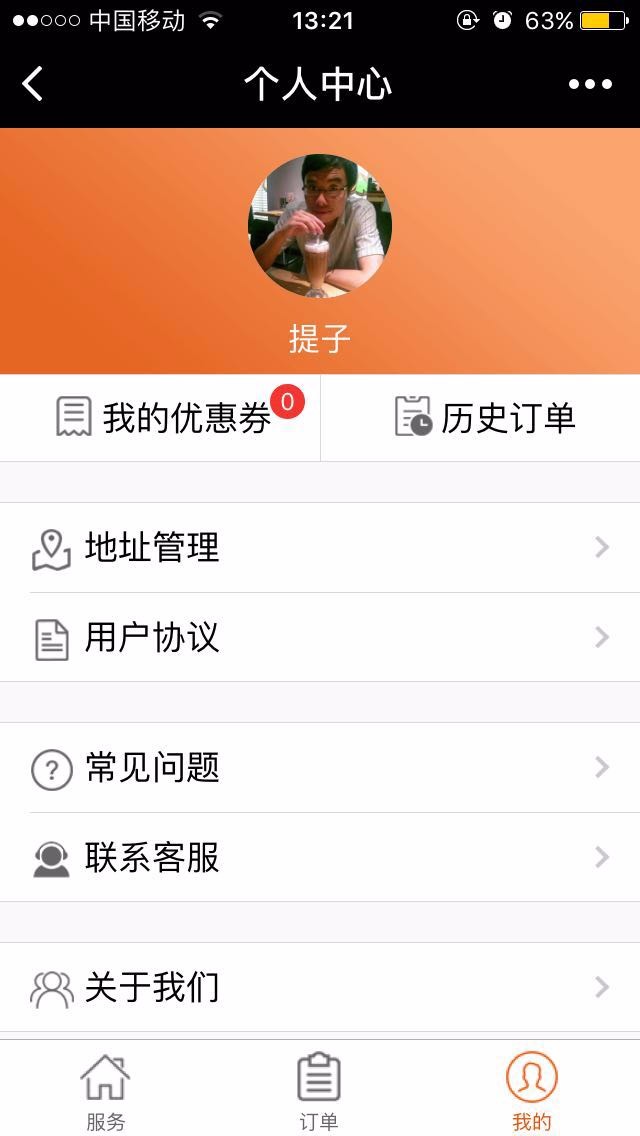View 历史订单 order history
The image size is (640, 1136).
[x=484, y=418]
